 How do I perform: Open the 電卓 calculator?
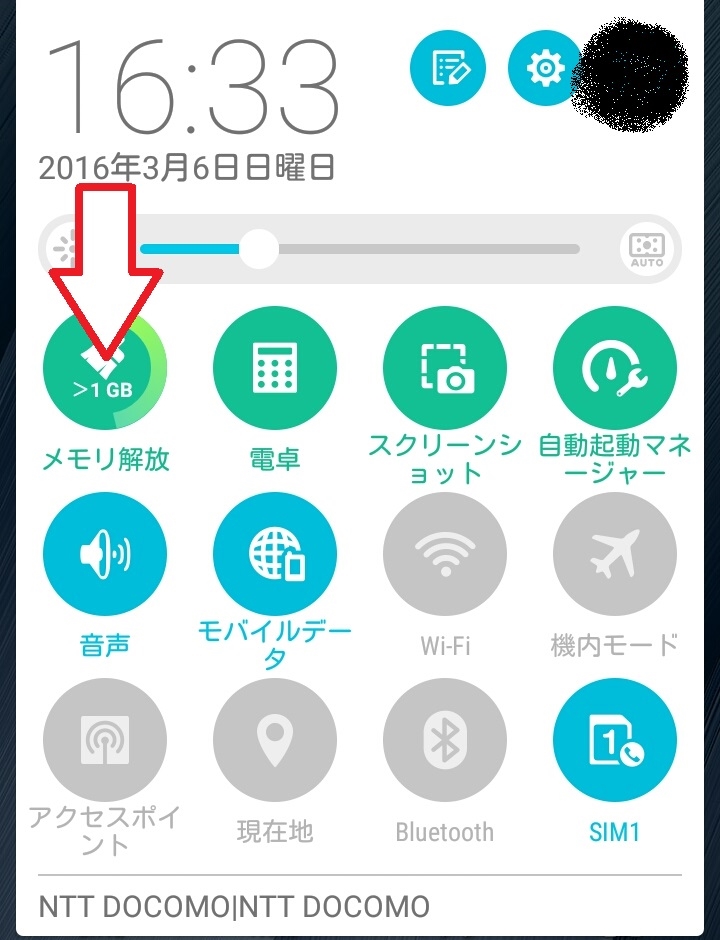275,366
